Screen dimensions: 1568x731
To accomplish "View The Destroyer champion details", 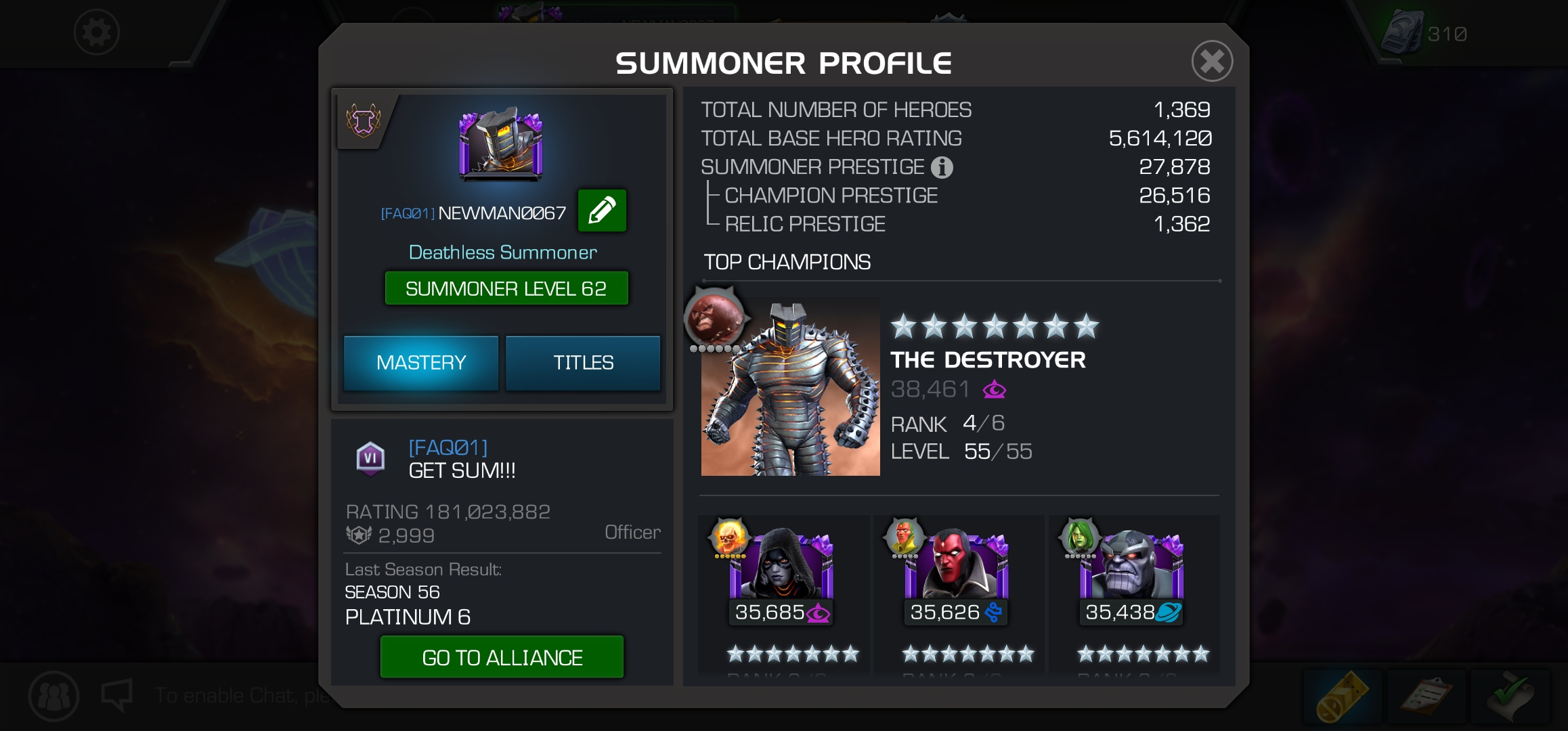I will tap(790, 387).
